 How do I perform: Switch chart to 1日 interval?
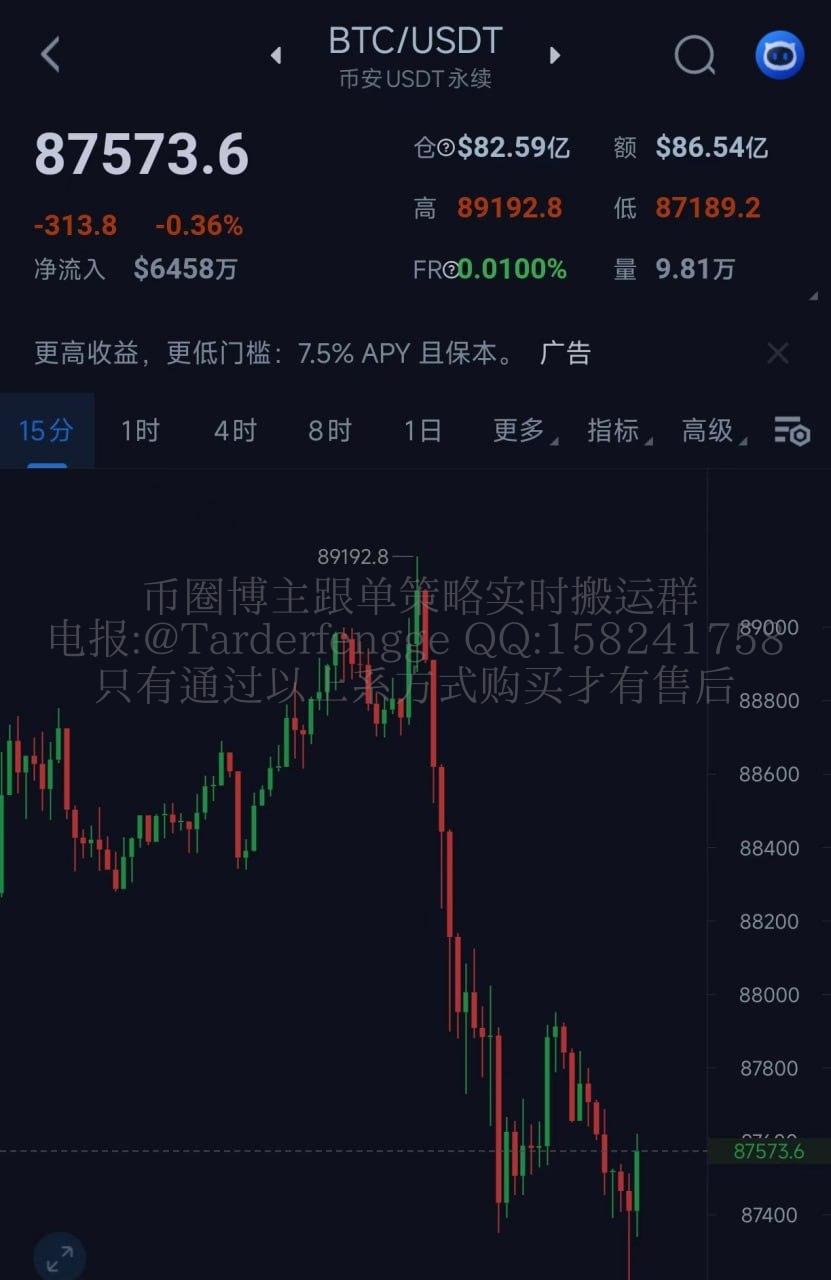pos(422,431)
